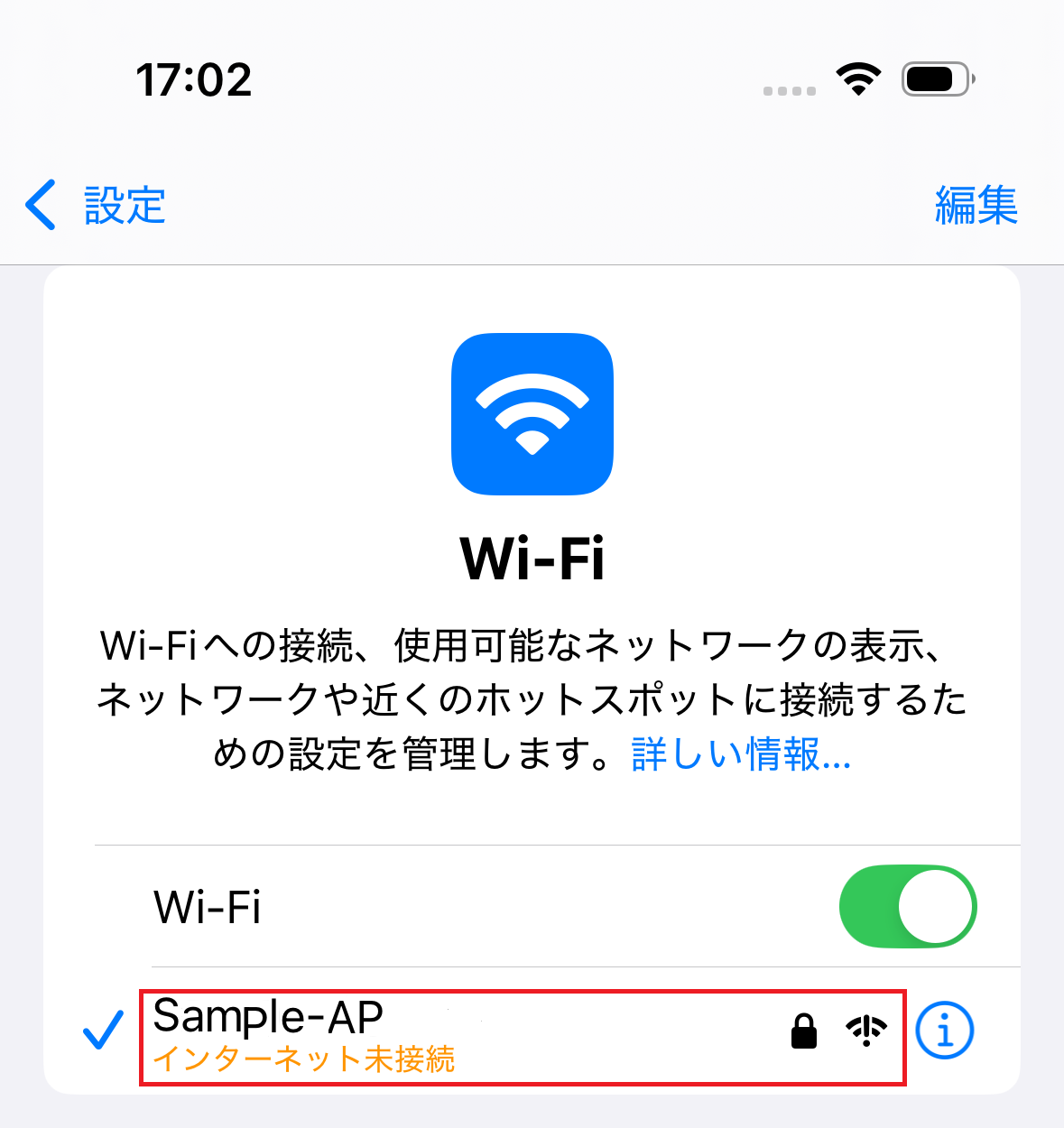The image size is (1064, 1128).
Task: Open the 詳しい情報 link
Action: click(740, 754)
